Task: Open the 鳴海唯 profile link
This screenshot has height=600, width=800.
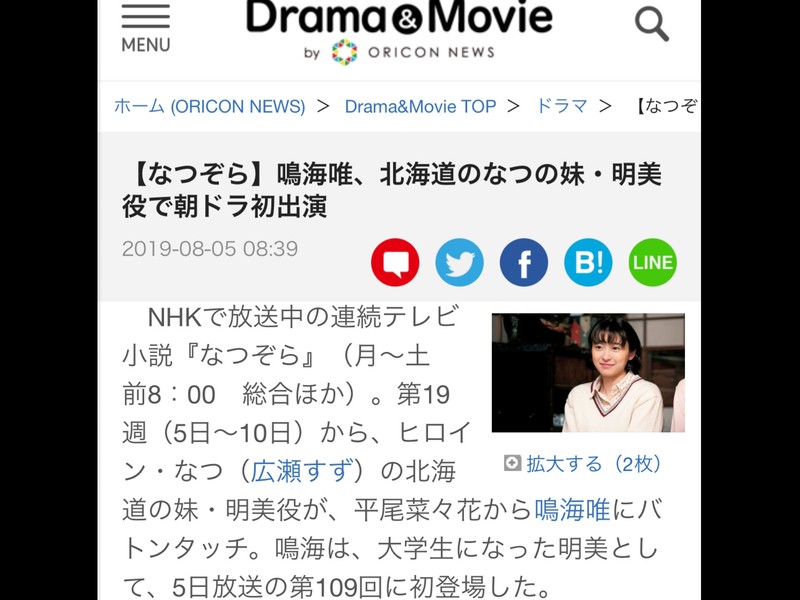Action: pos(572,509)
